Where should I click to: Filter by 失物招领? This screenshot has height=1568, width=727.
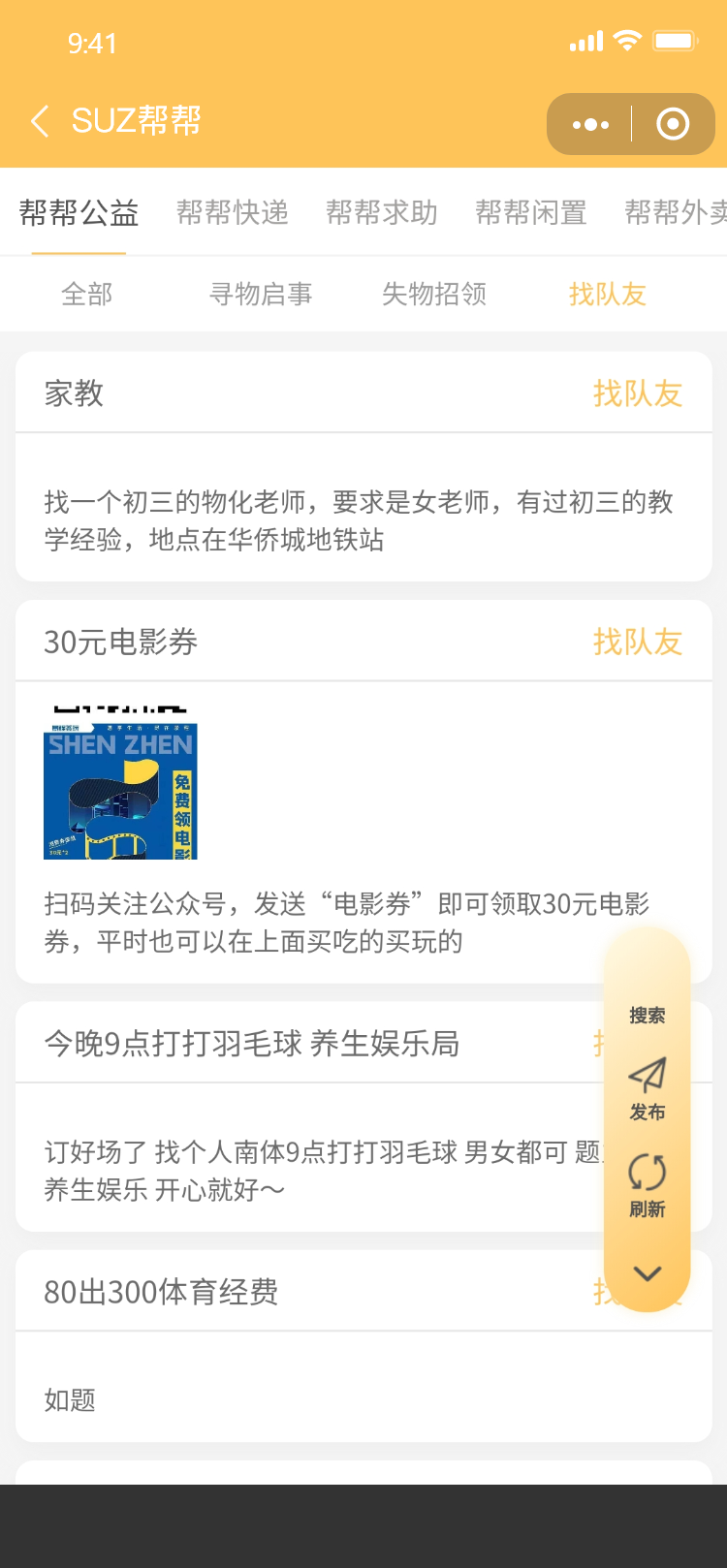[434, 294]
